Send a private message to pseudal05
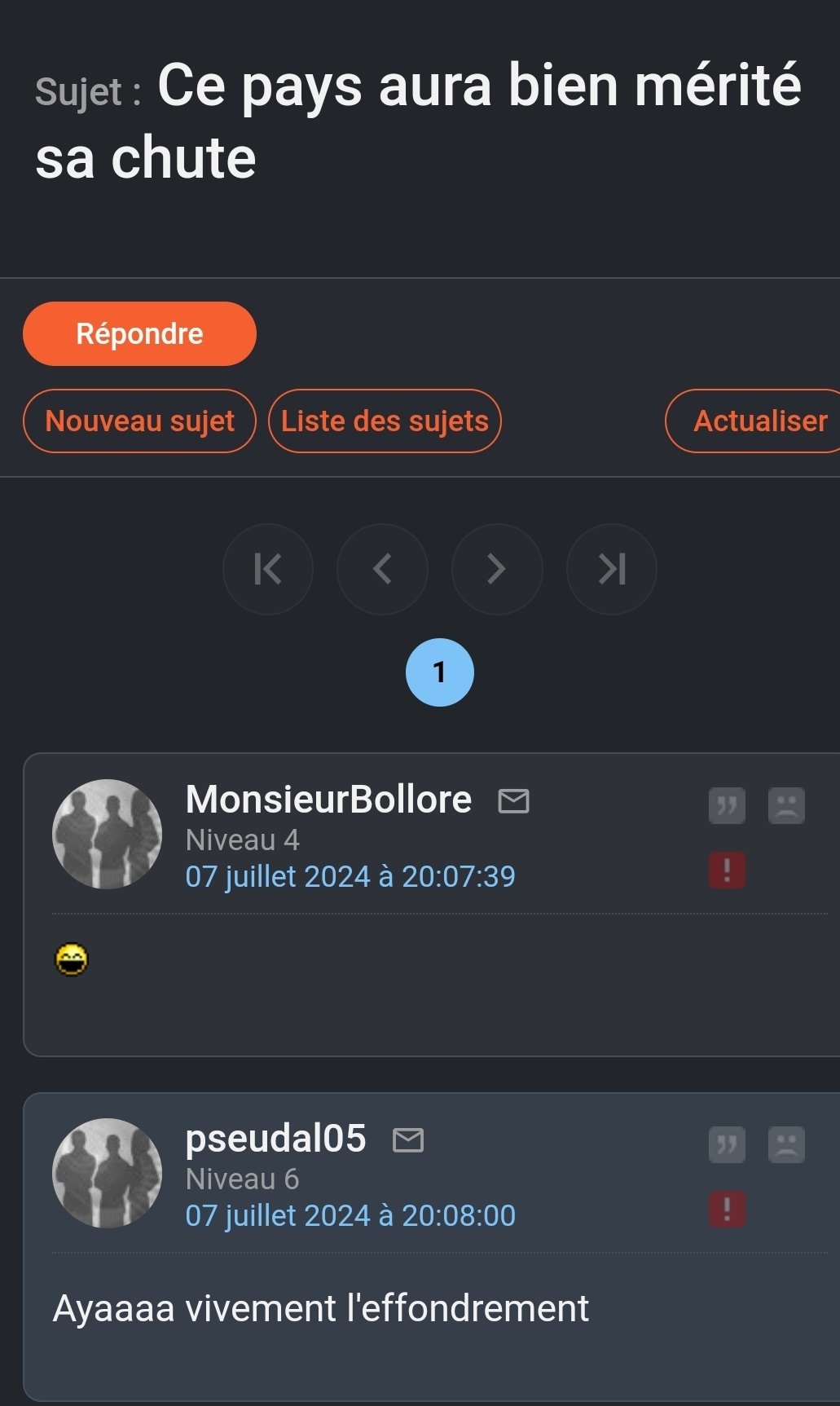 408,1140
